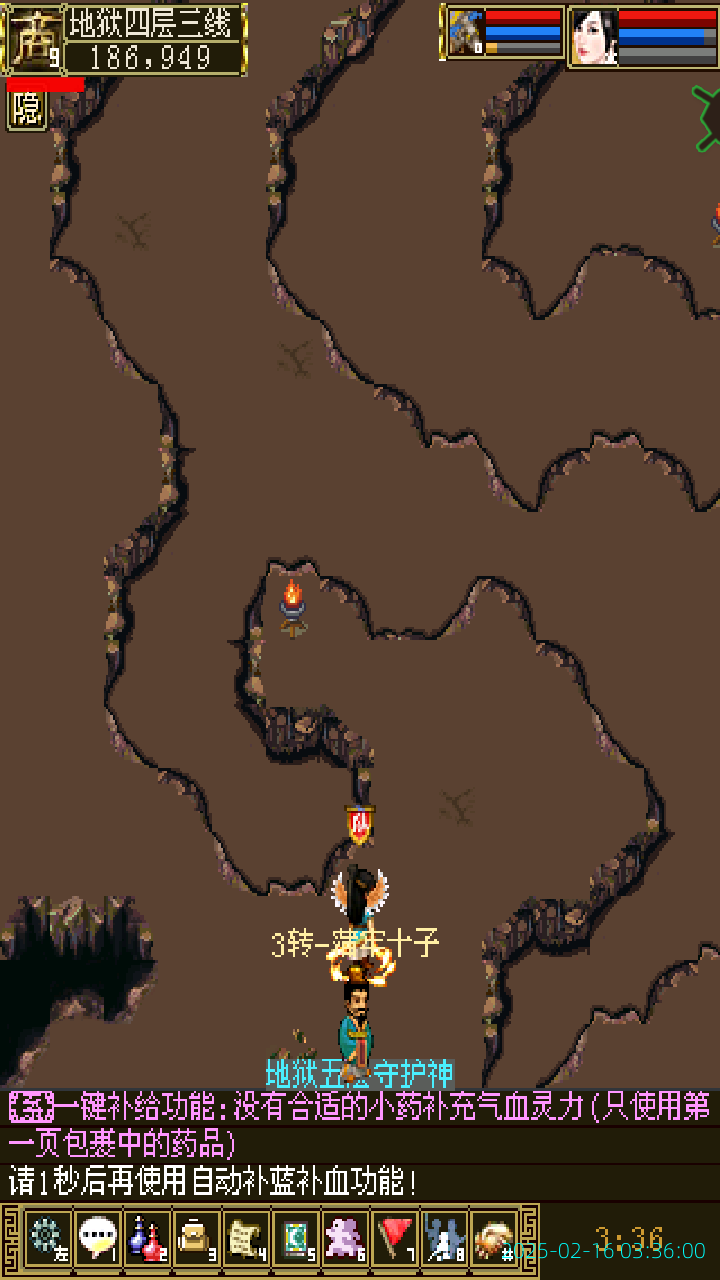Tap the last toolbar shortcut marked #
720x1280 pixels.
[x=493, y=1238]
